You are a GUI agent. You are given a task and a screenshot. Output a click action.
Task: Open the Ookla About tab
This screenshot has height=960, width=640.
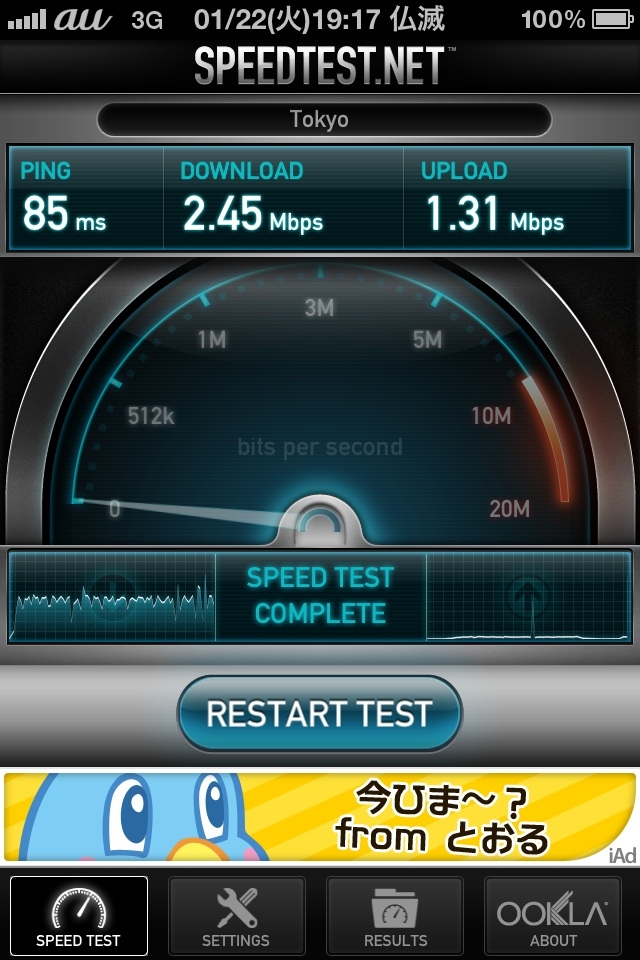pyautogui.click(x=553, y=915)
